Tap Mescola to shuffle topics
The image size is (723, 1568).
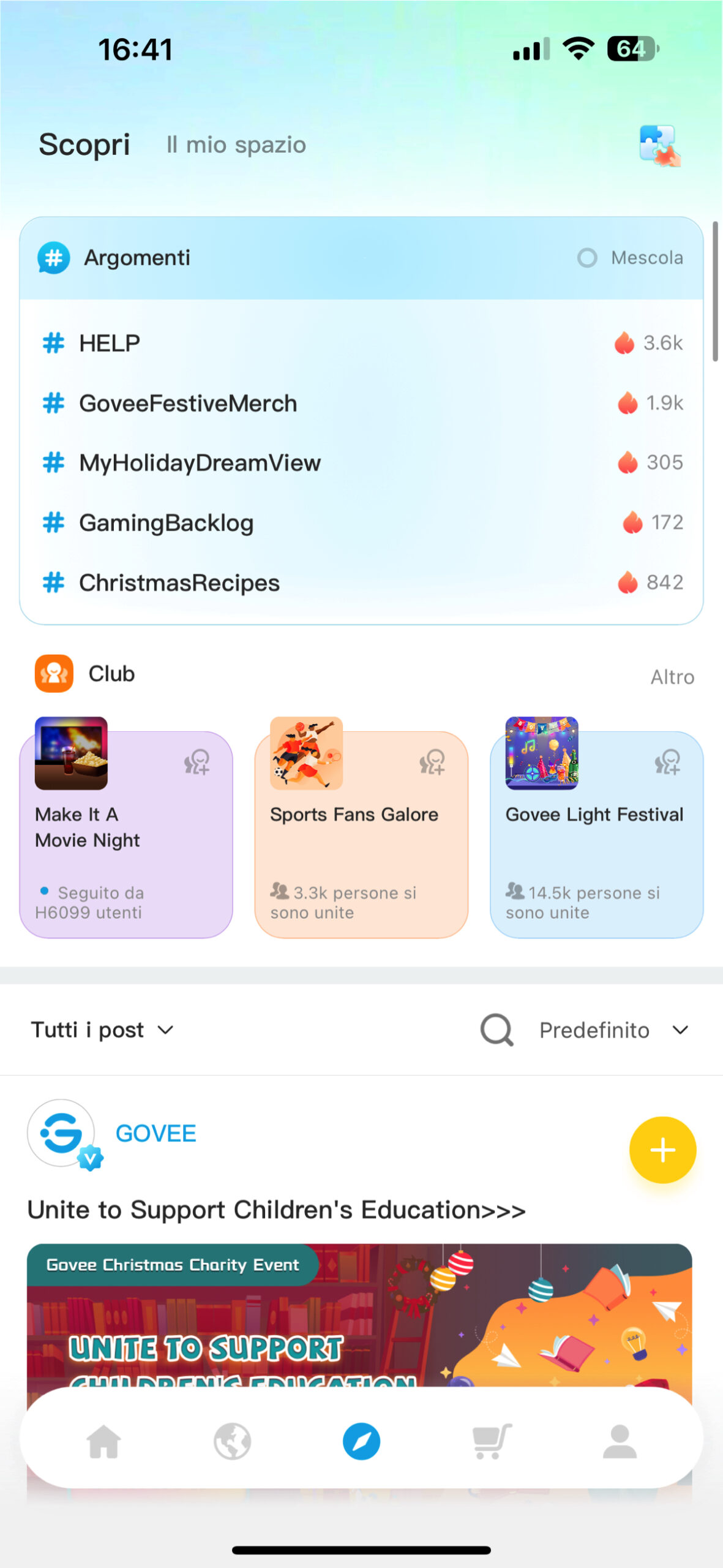[x=632, y=258]
